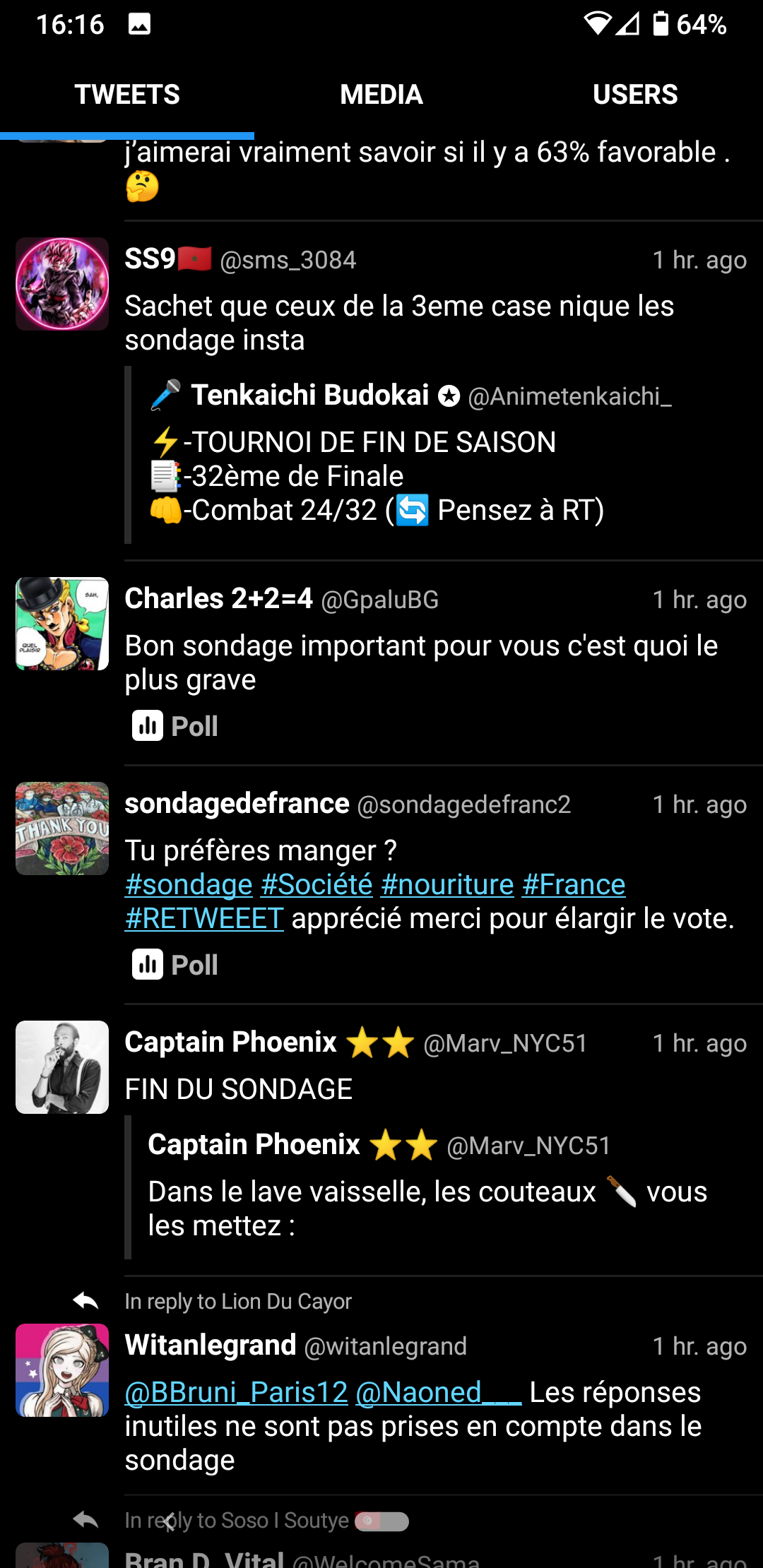Tap the Wi-Fi icon in the status bar
Viewport: 763px width, 1568px height.
(x=598, y=23)
